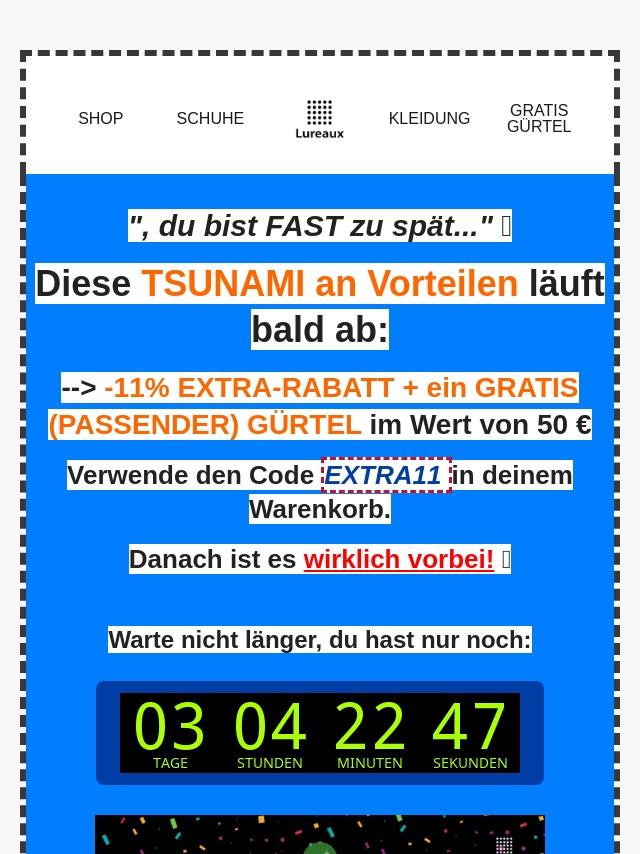Open the GRATIS GÜRTEL offer

coord(539,118)
